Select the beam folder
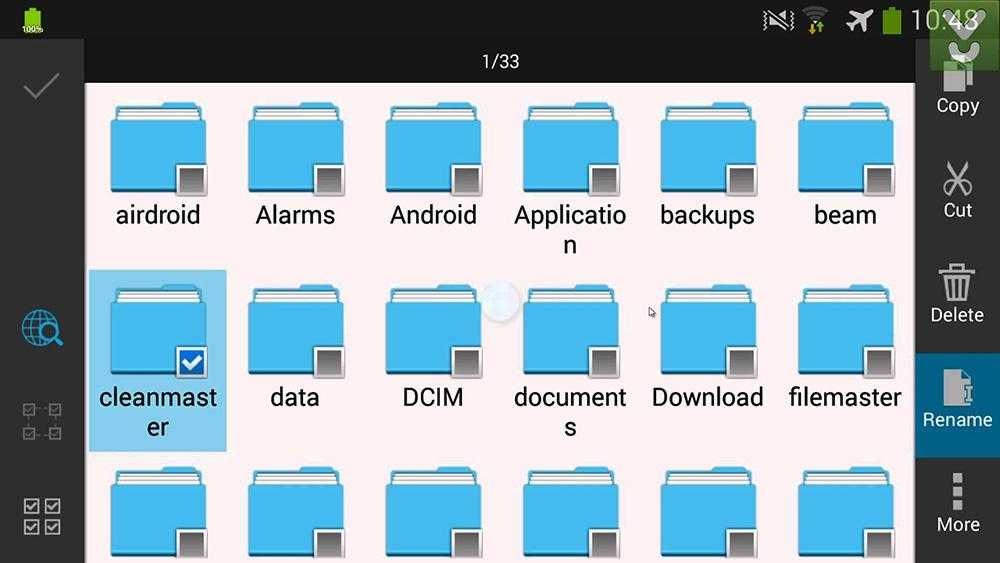Image resolution: width=1000 pixels, height=563 pixels. [845, 150]
